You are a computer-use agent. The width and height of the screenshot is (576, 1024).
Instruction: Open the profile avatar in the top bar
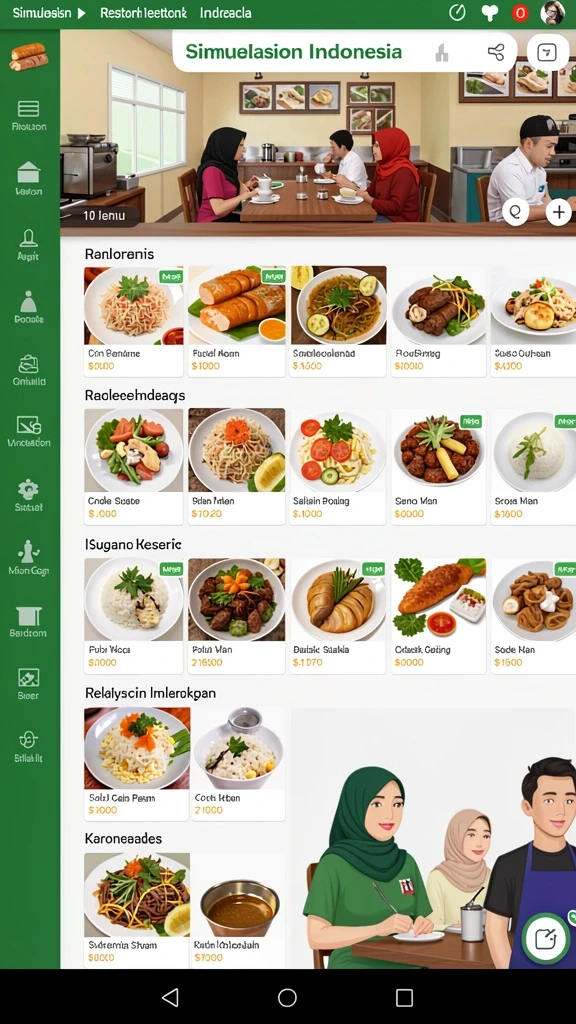click(552, 12)
